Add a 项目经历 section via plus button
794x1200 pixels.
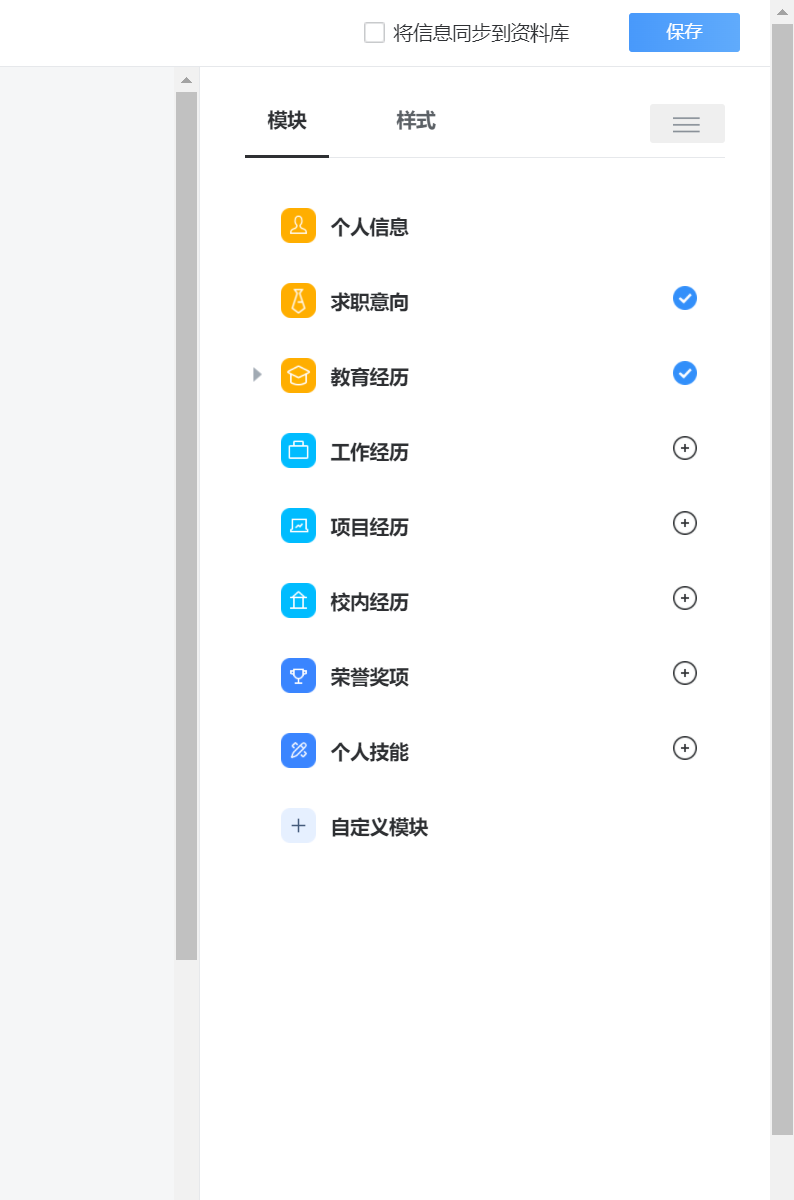click(x=684, y=523)
